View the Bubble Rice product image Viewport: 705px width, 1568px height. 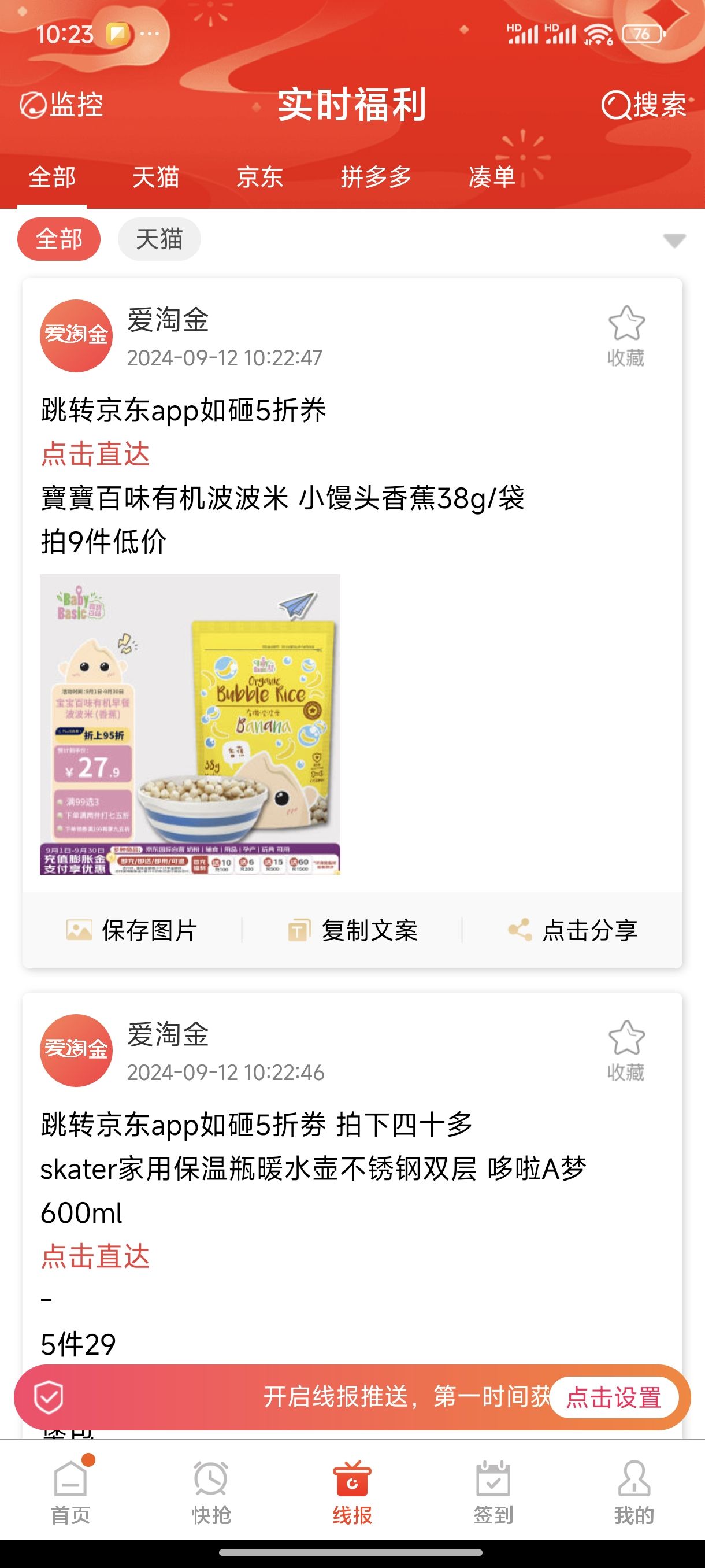point(190,724)
